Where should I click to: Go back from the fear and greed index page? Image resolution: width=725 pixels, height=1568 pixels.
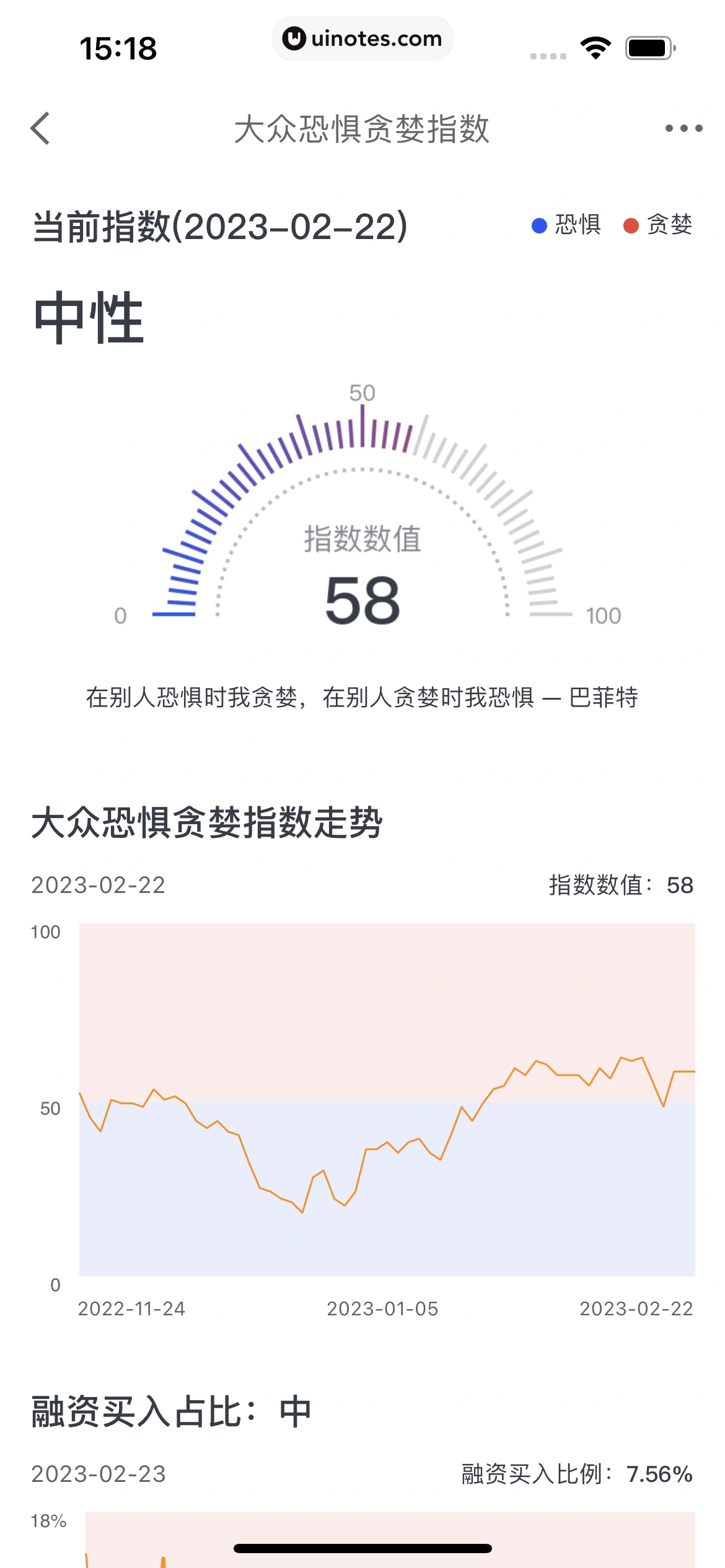click(x=41, y=129)
